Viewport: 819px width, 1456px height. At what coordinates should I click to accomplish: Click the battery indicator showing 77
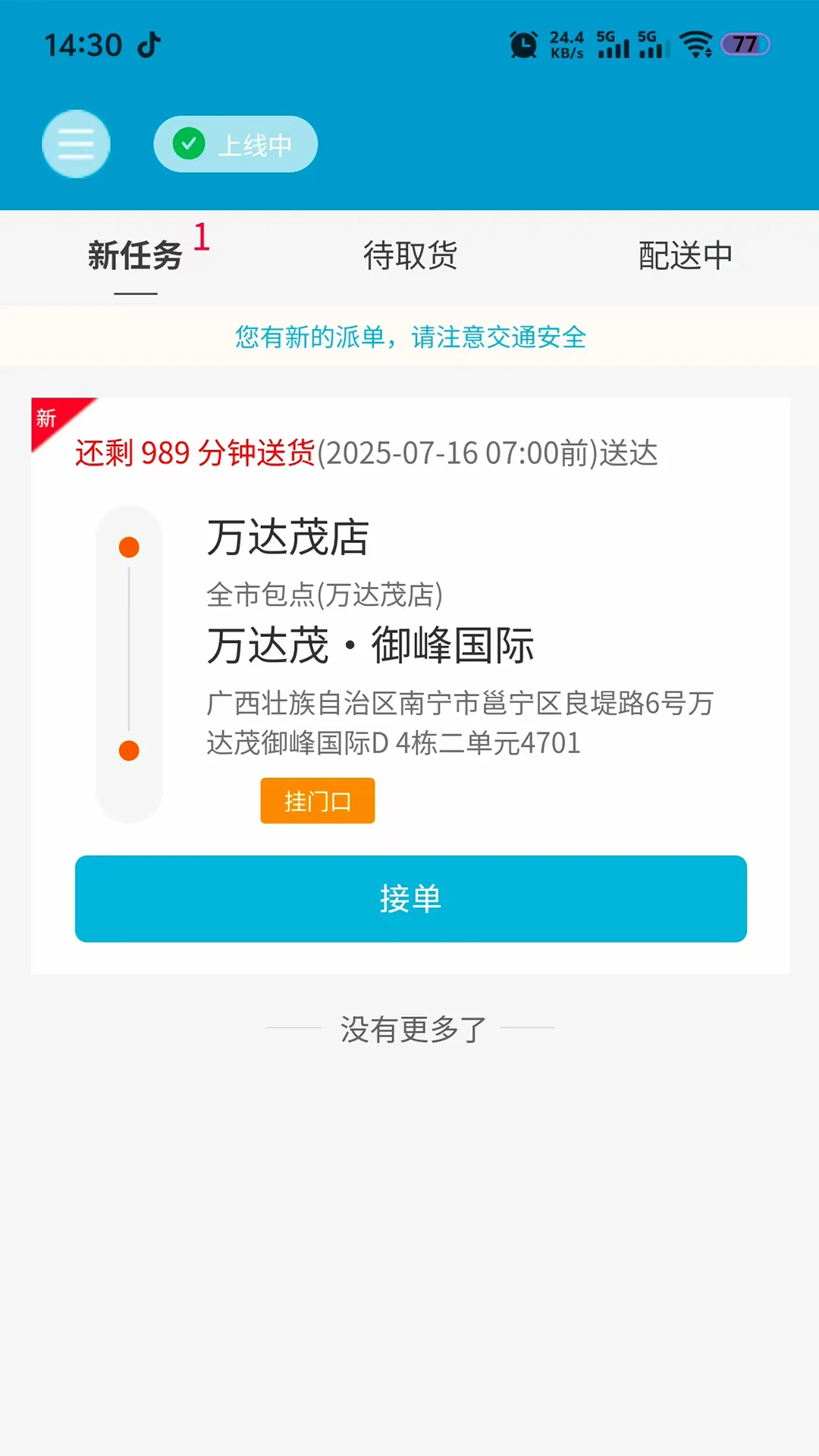tap(745, 45)
